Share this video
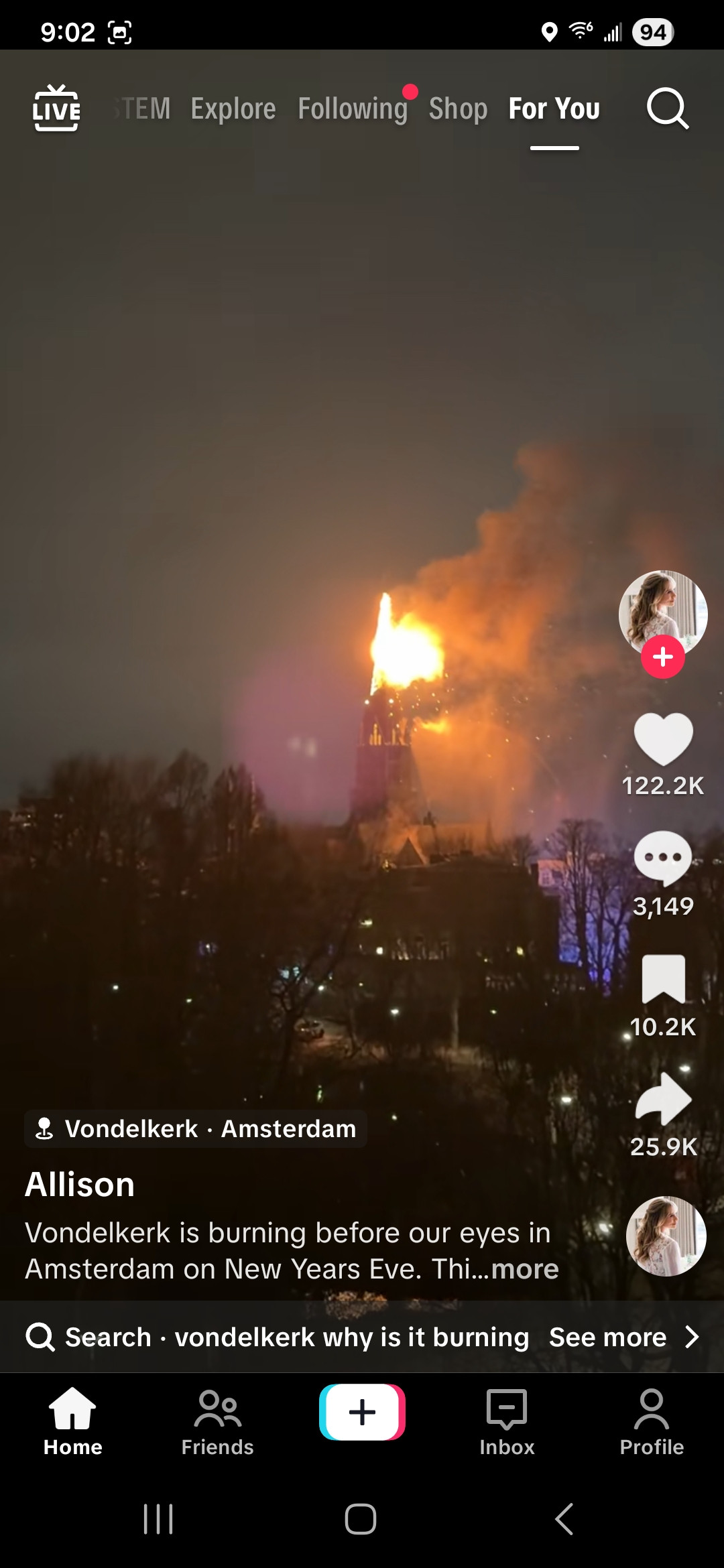The image size is (724, 1568). 663,1099
